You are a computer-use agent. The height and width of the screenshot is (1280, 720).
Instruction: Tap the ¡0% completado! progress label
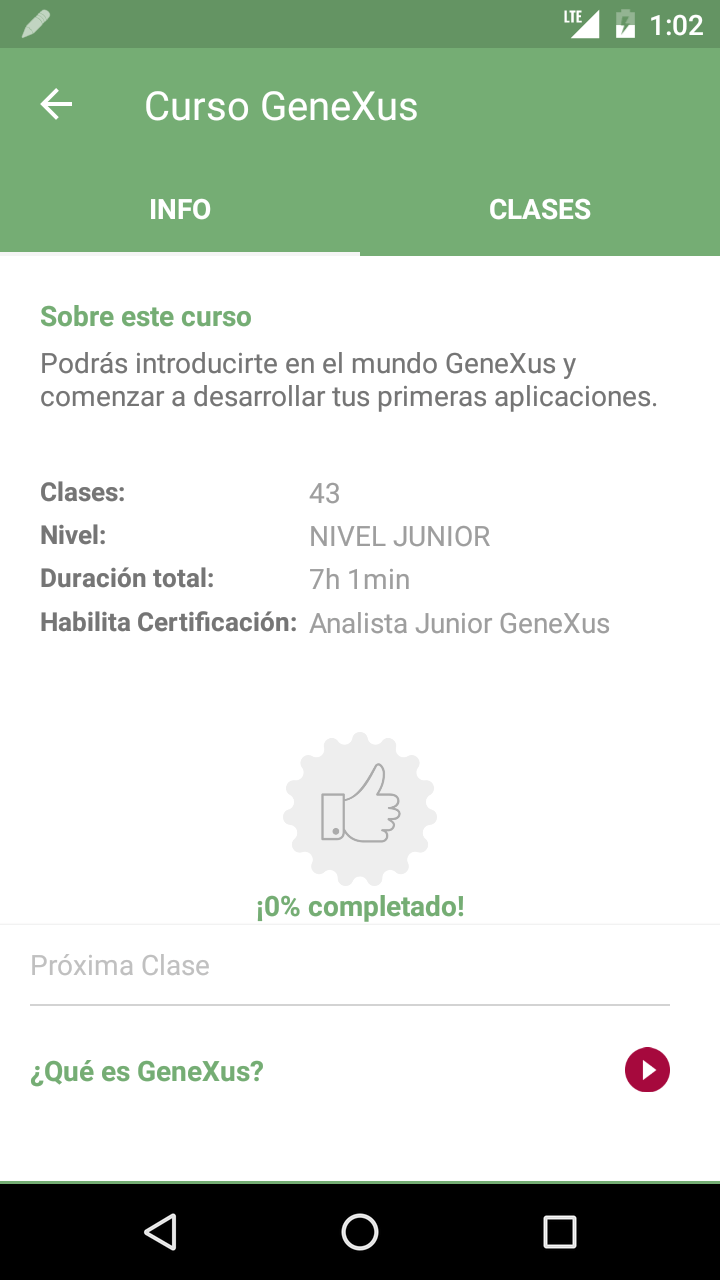click(x=360, y=906)
